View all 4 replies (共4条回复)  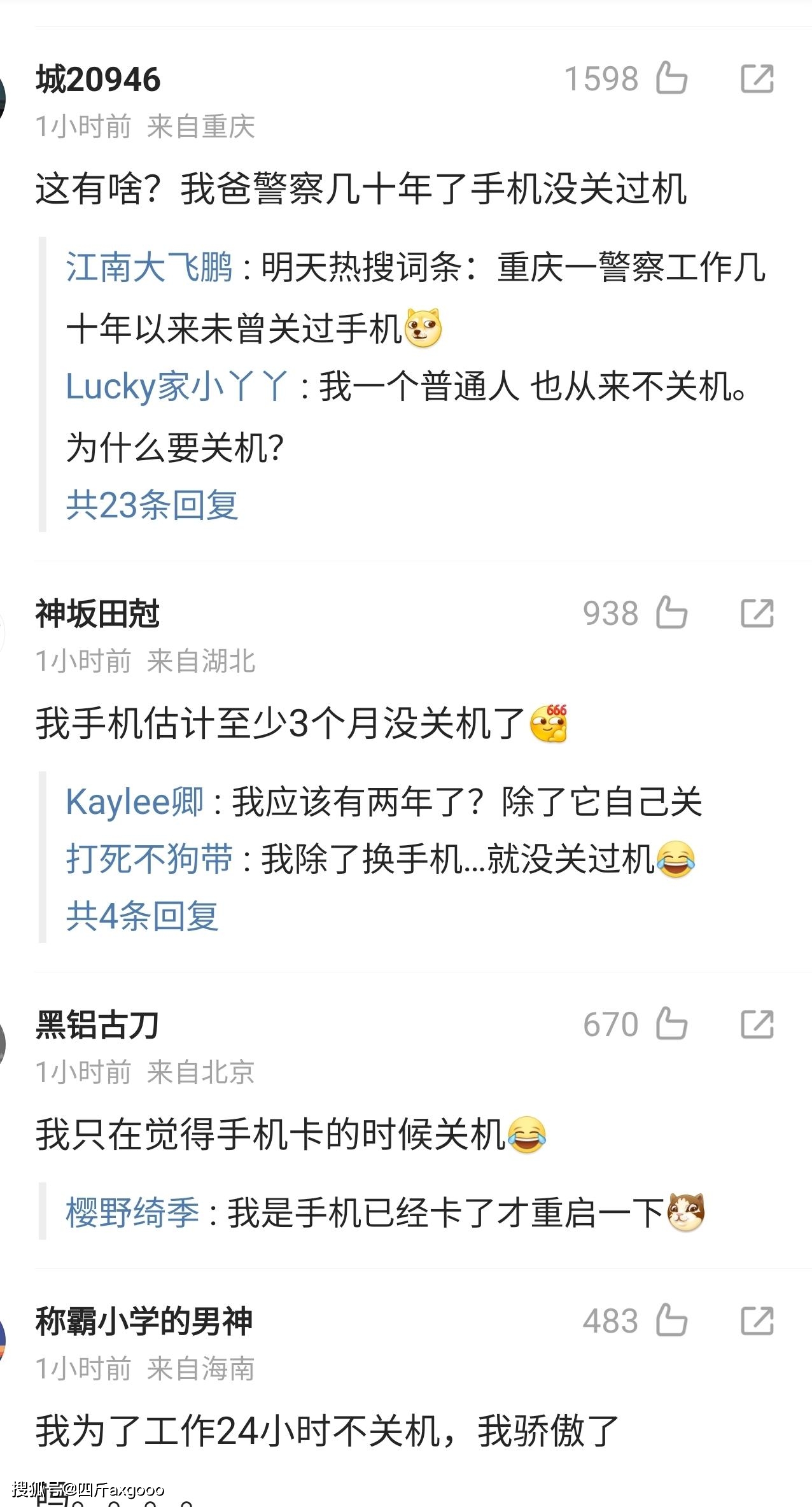(143, 916)
